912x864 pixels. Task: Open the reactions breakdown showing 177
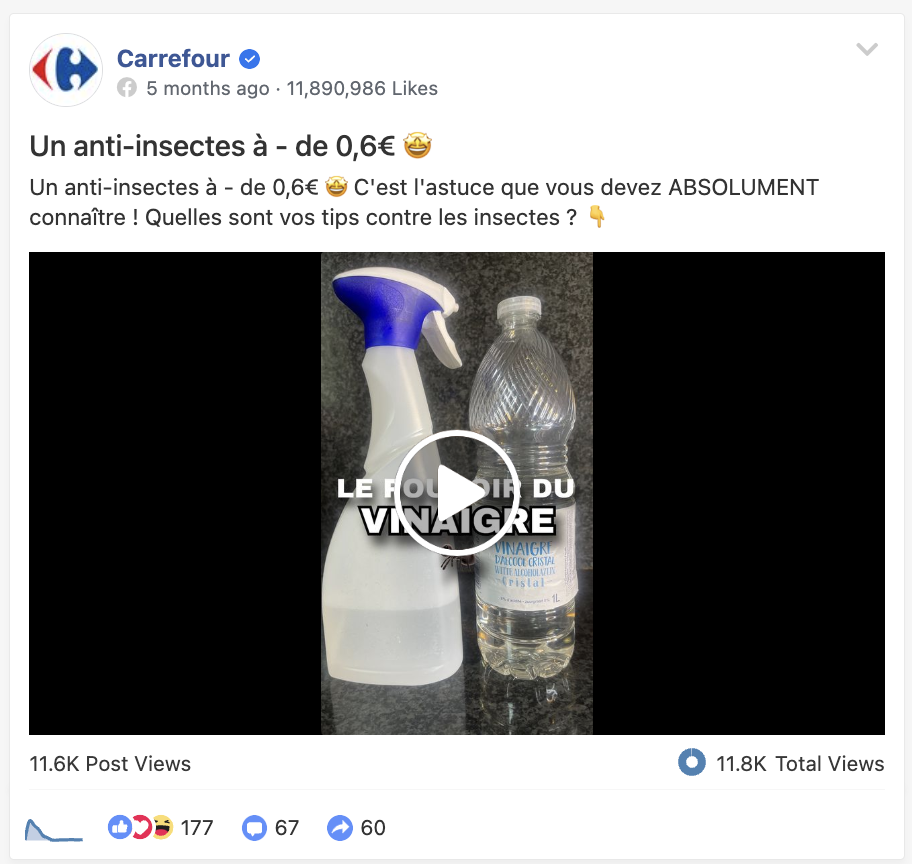(x=161, y=827)
